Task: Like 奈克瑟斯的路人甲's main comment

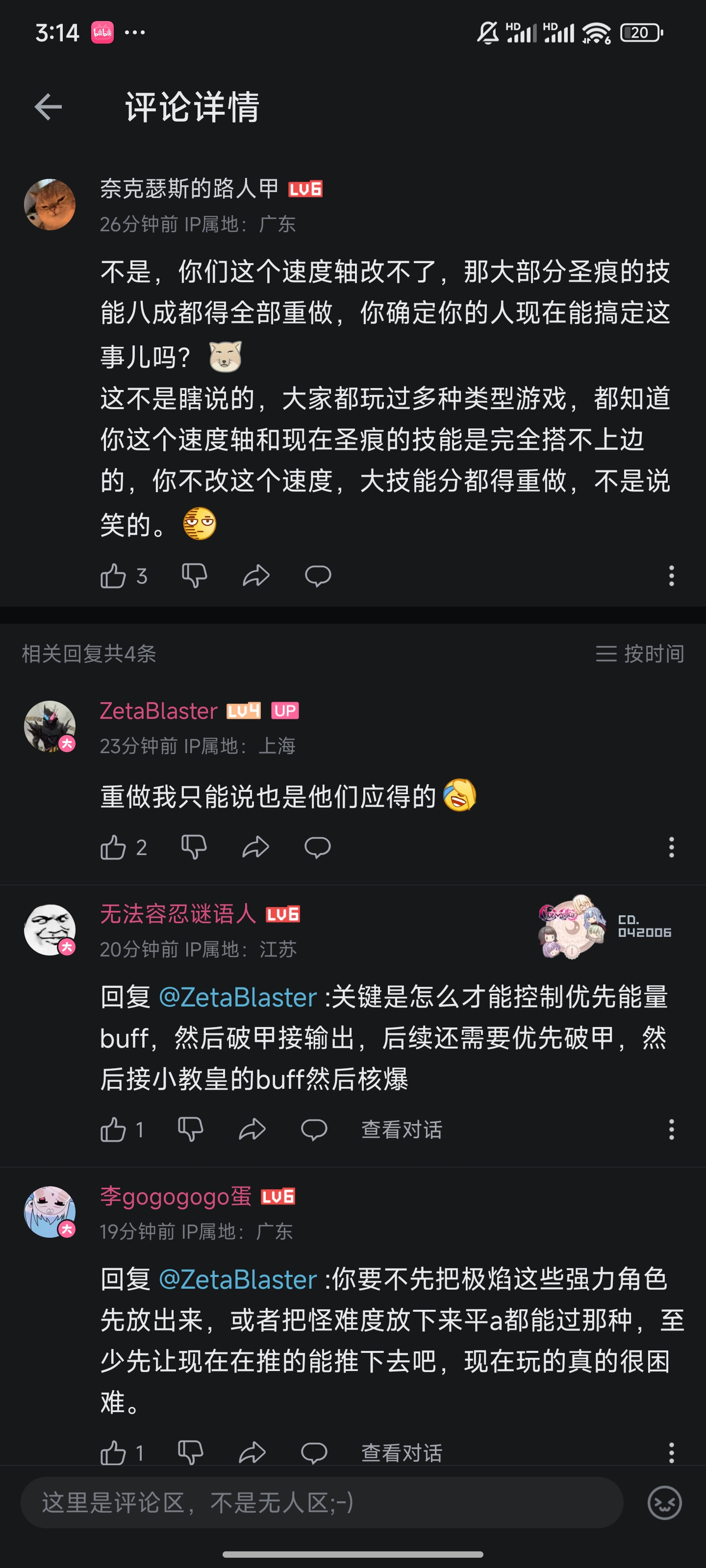Action: point(113,576)
